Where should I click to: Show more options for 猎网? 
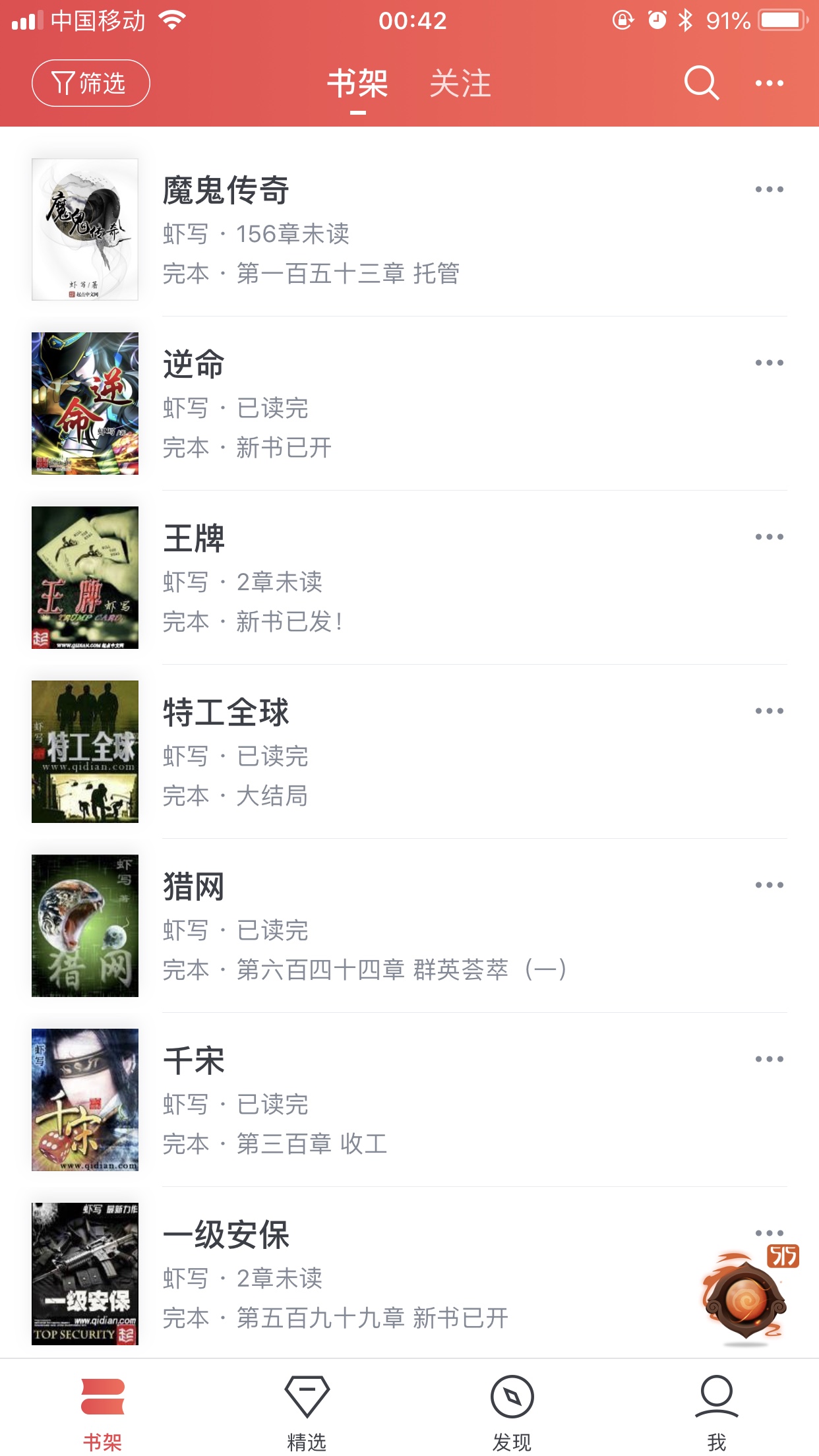point(769,886)
